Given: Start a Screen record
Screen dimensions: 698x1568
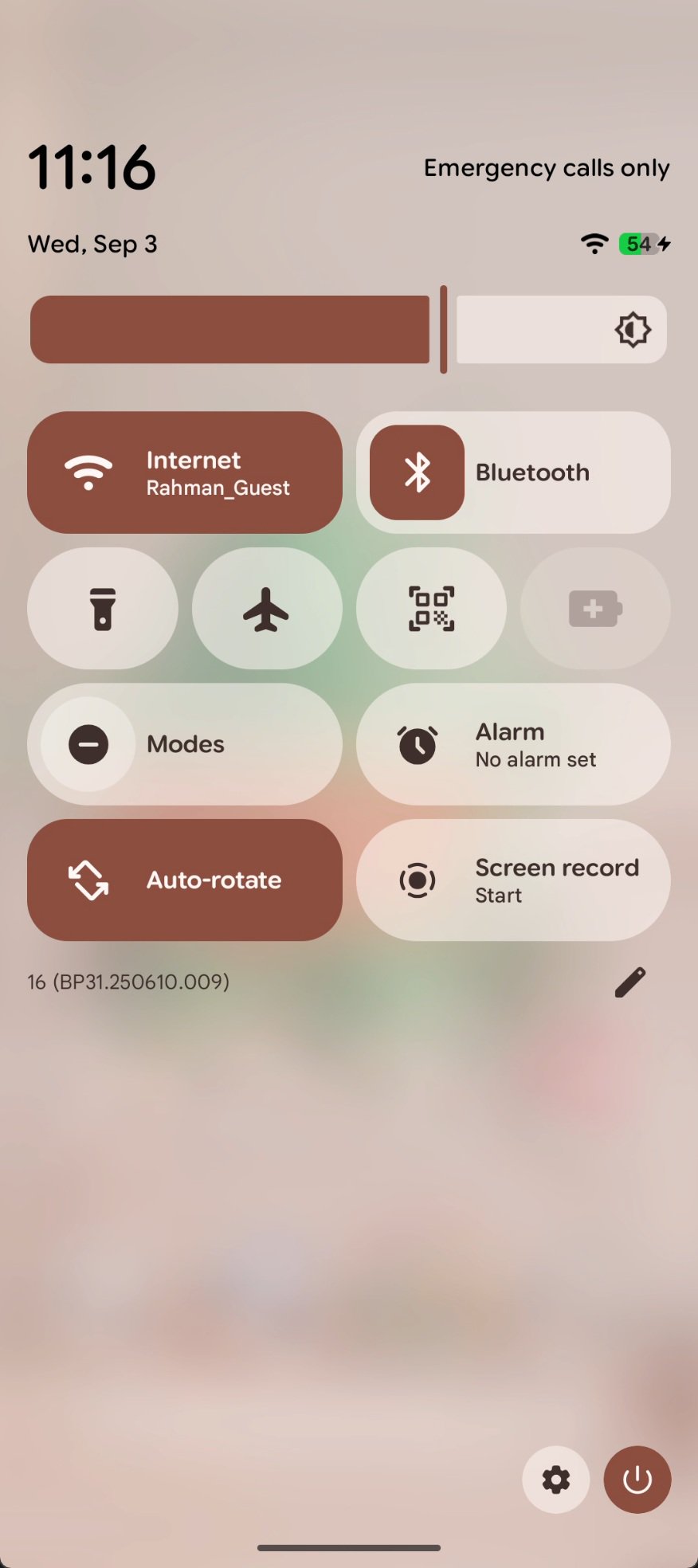Looking at the screenshot, I should click(513, 880).
